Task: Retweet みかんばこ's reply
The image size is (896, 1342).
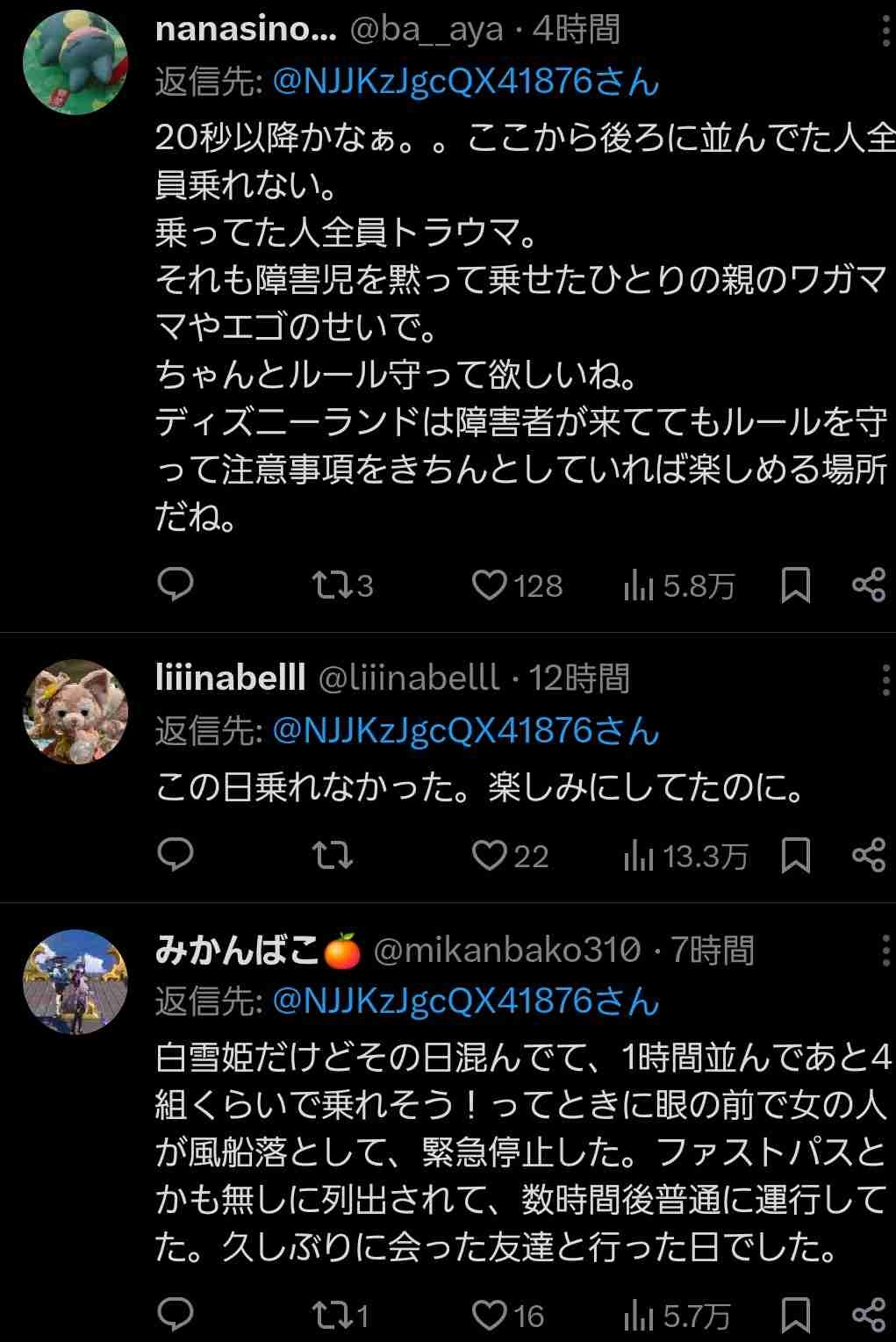Action: 333,1315
